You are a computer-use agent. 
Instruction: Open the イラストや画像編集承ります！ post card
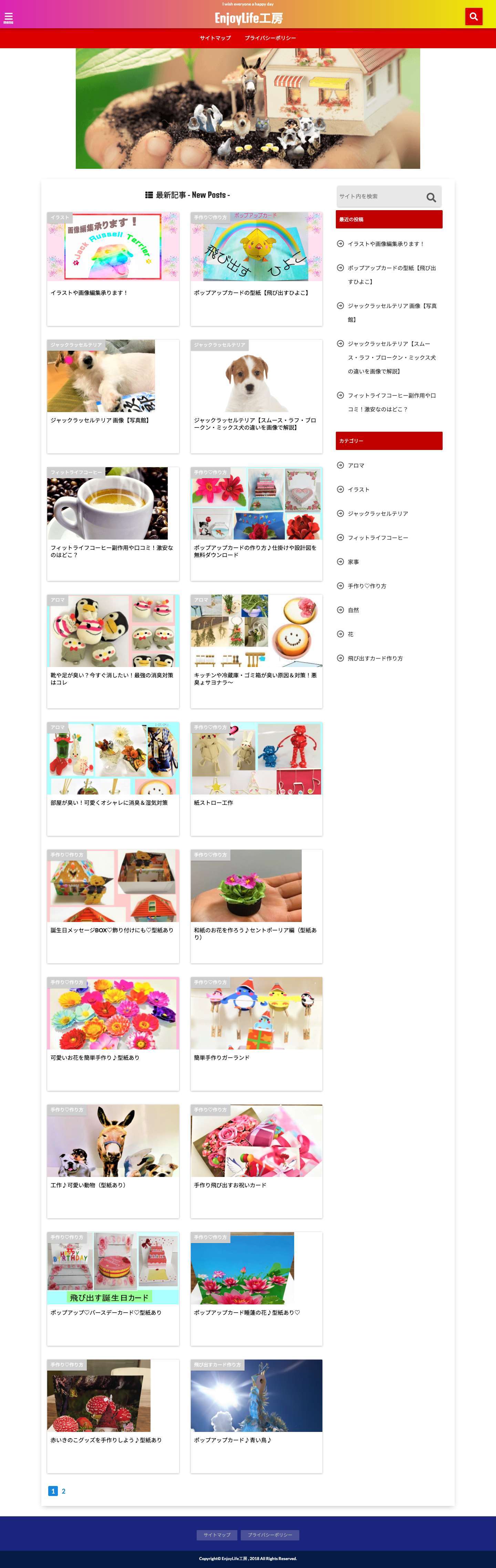click(113, 268)
